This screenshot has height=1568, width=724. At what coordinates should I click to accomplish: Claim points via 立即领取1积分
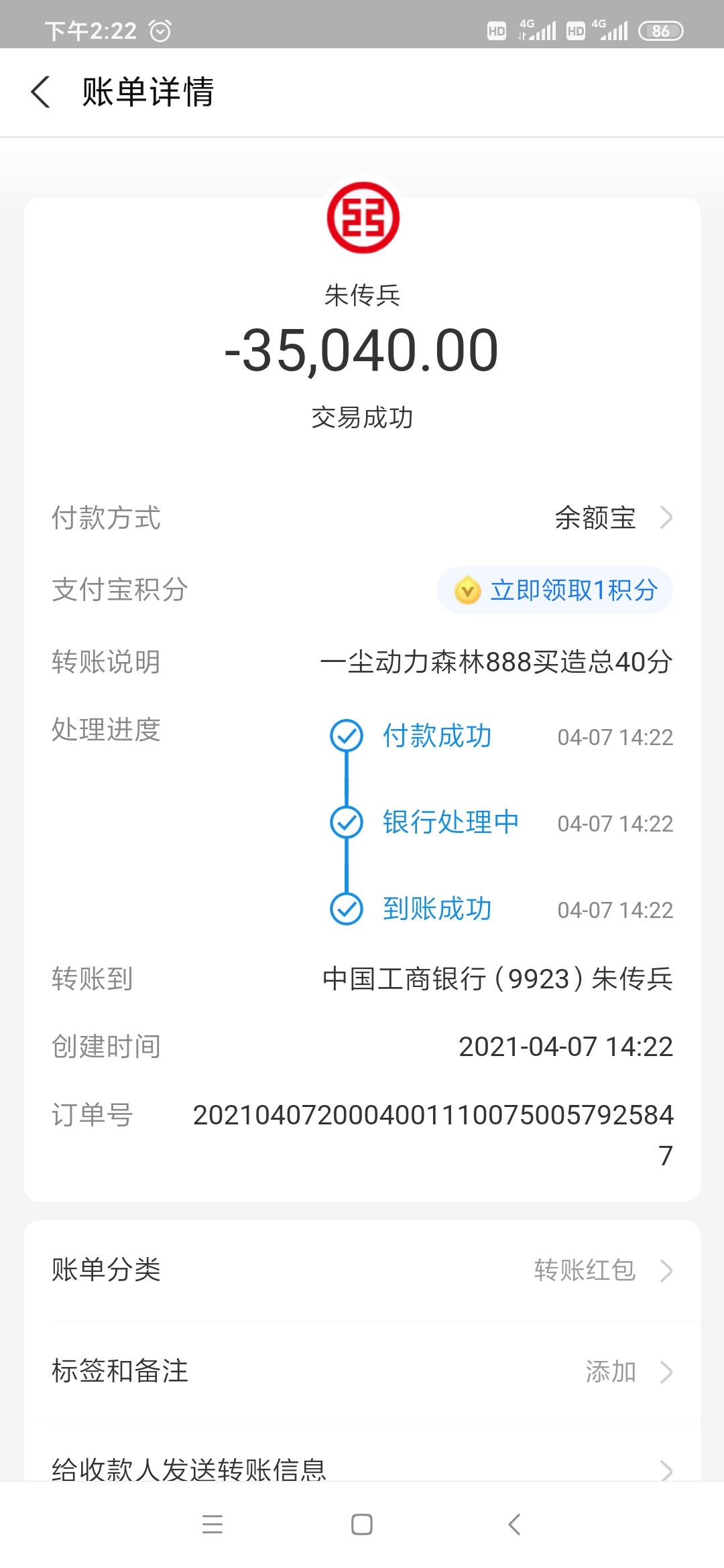click(x=554, y=590)
